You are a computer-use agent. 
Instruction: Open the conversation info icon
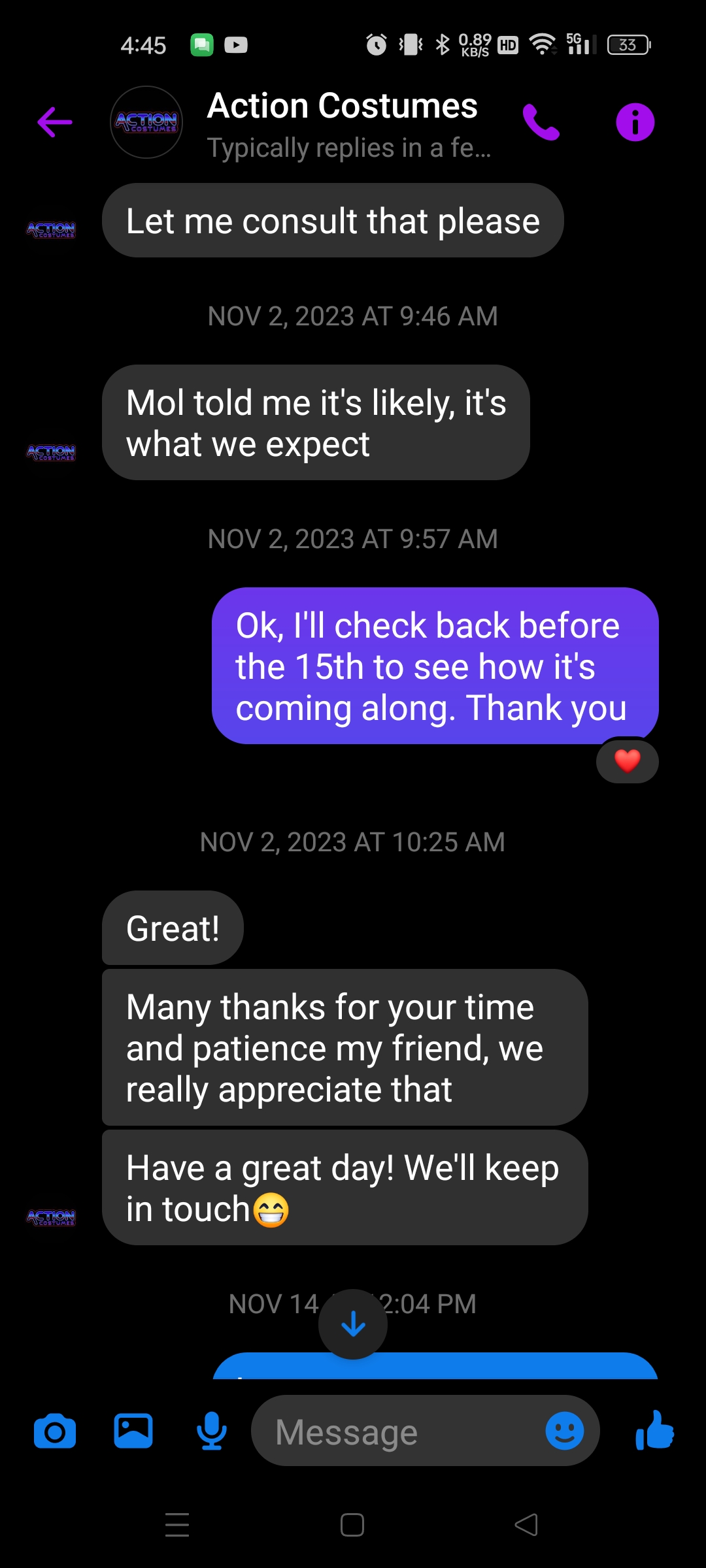pyautogui.click(x=635, y=122)
